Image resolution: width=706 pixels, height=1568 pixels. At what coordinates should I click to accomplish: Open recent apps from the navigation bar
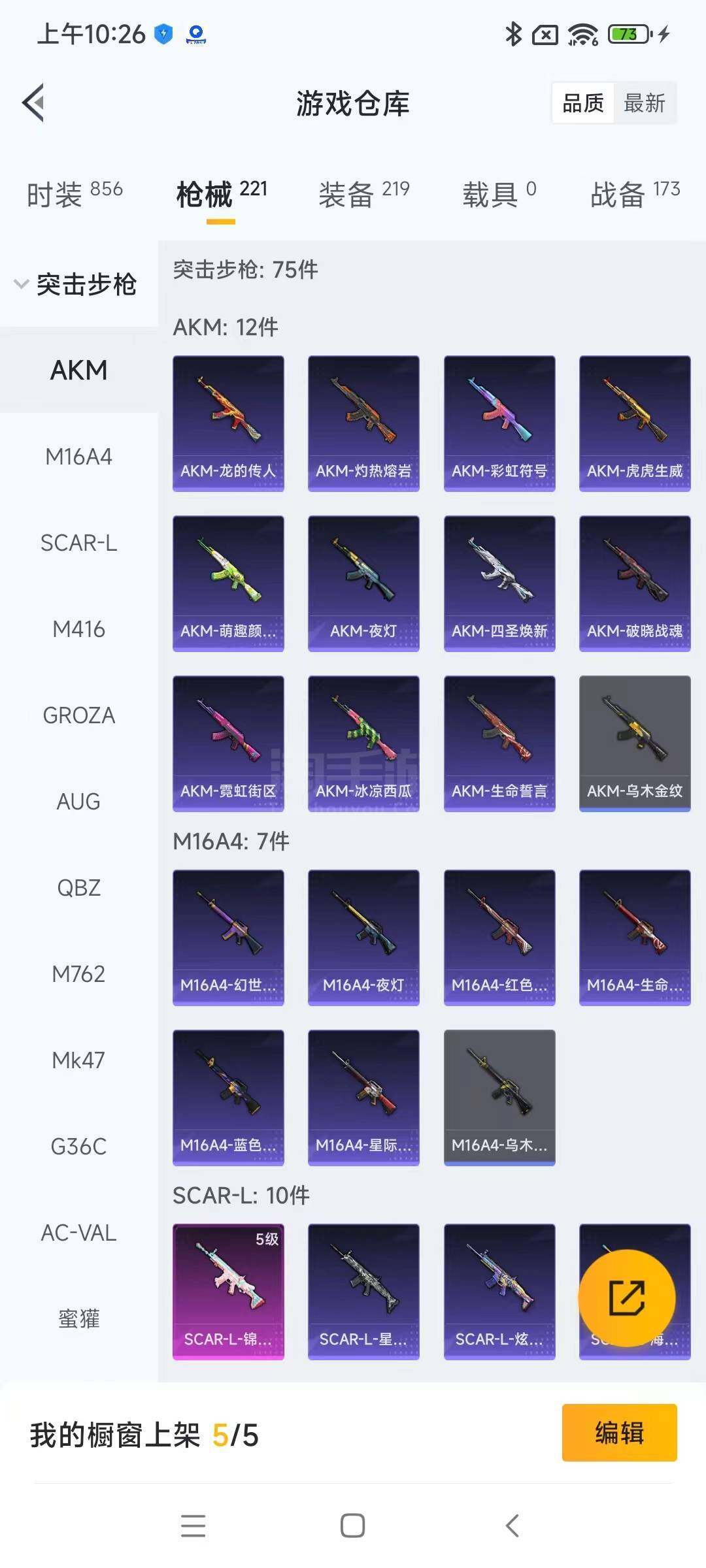193,1526
